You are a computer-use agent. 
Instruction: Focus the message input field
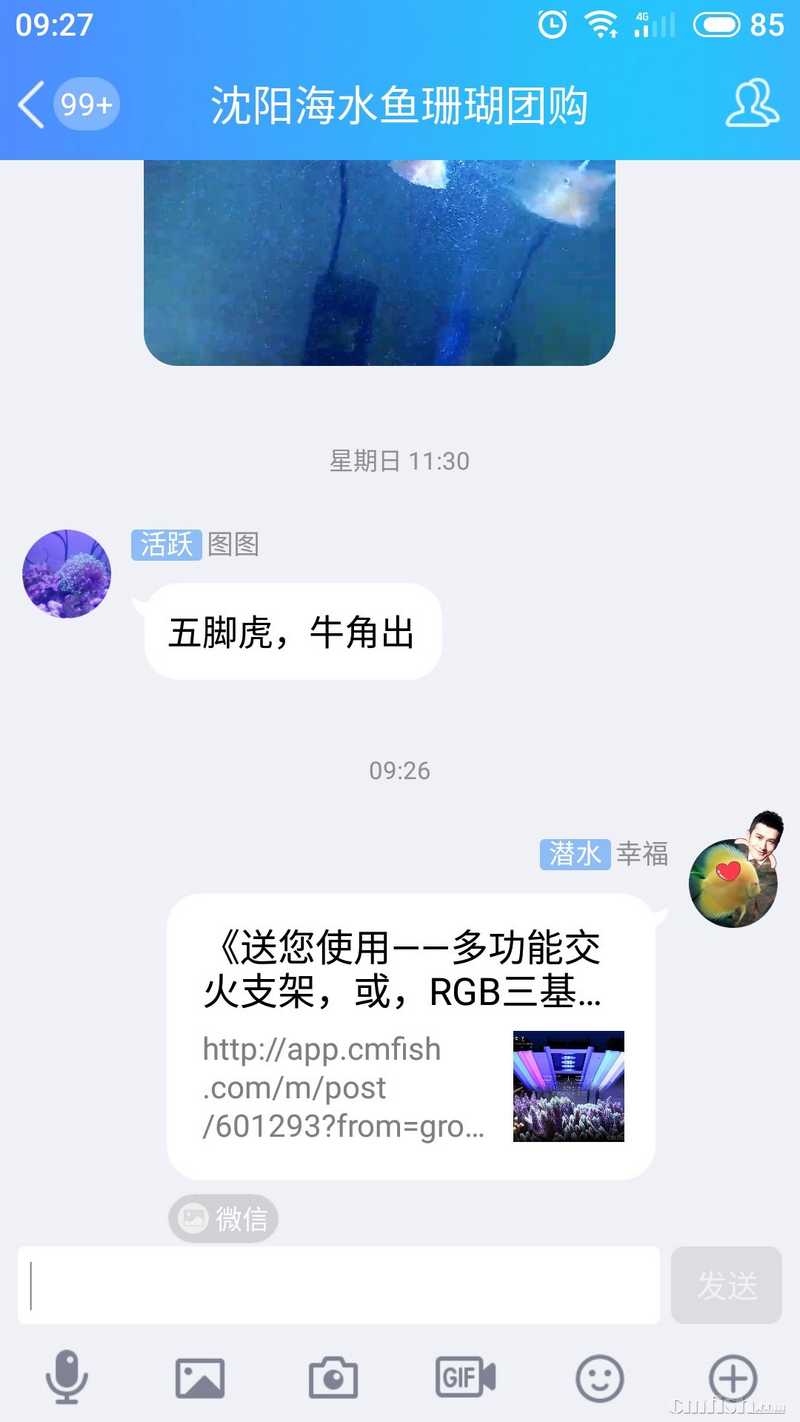339,1285
